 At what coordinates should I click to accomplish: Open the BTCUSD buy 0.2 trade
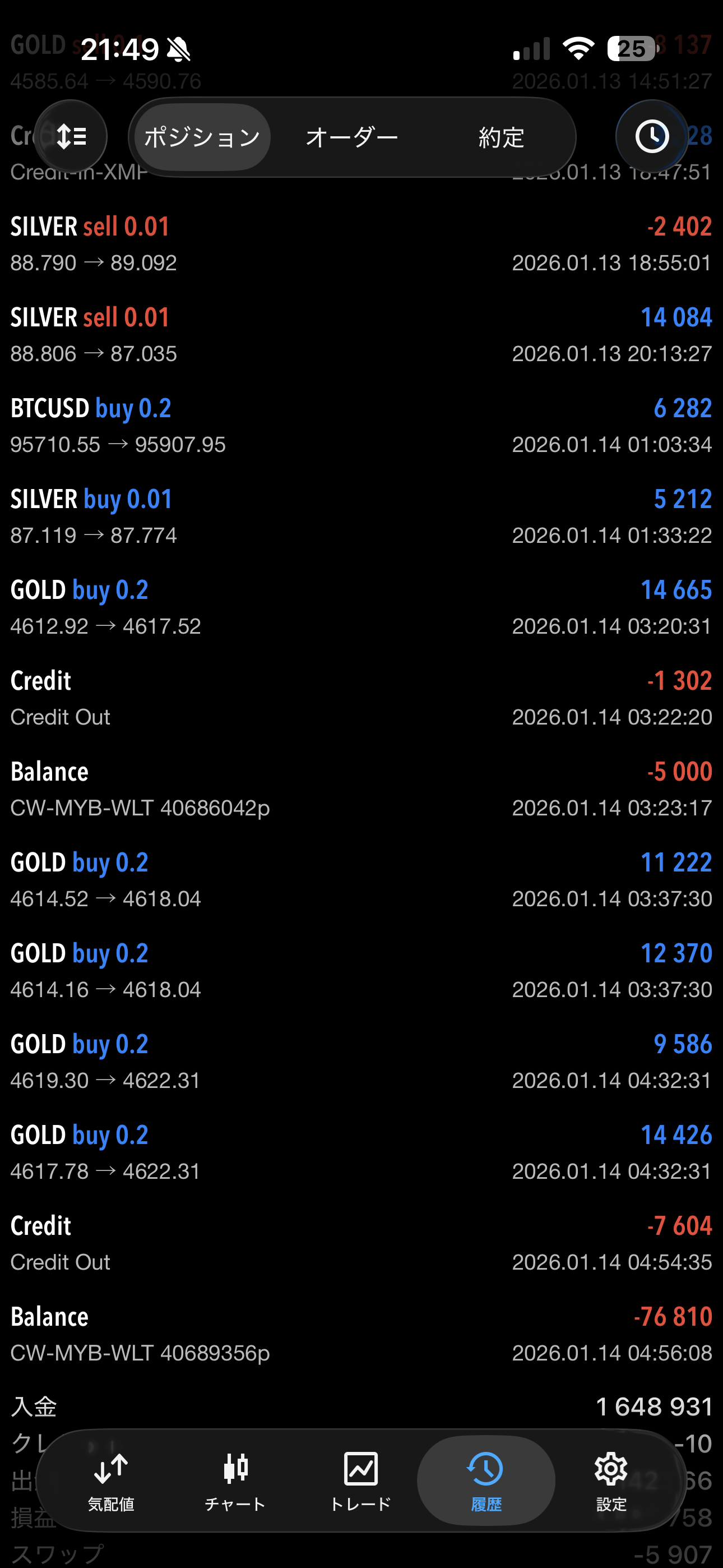point(361,426)
